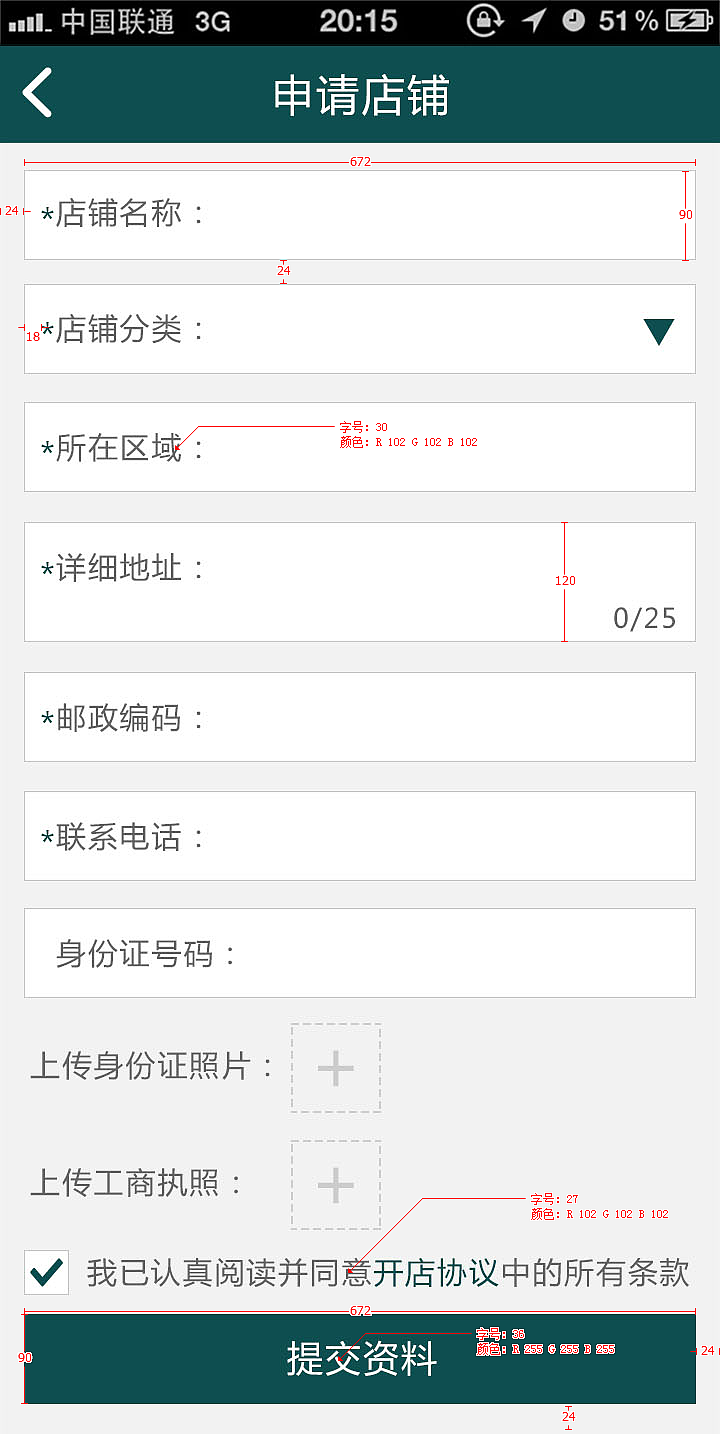Open the 店铺分类 category dropdown
720x1434 pixels.
(x=657, y=330)
